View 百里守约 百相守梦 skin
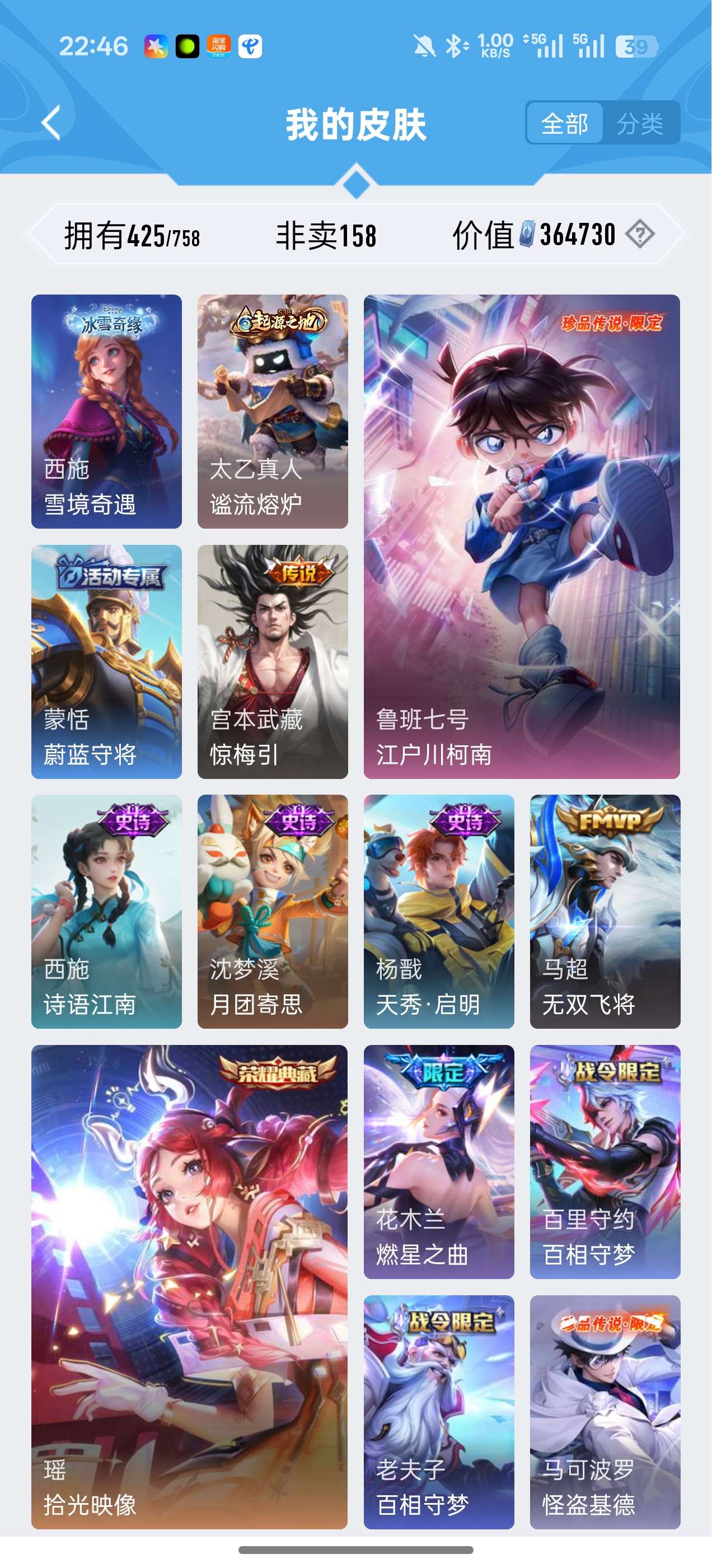Screen dimensions: 712x1568 (x=605, y=1161)
